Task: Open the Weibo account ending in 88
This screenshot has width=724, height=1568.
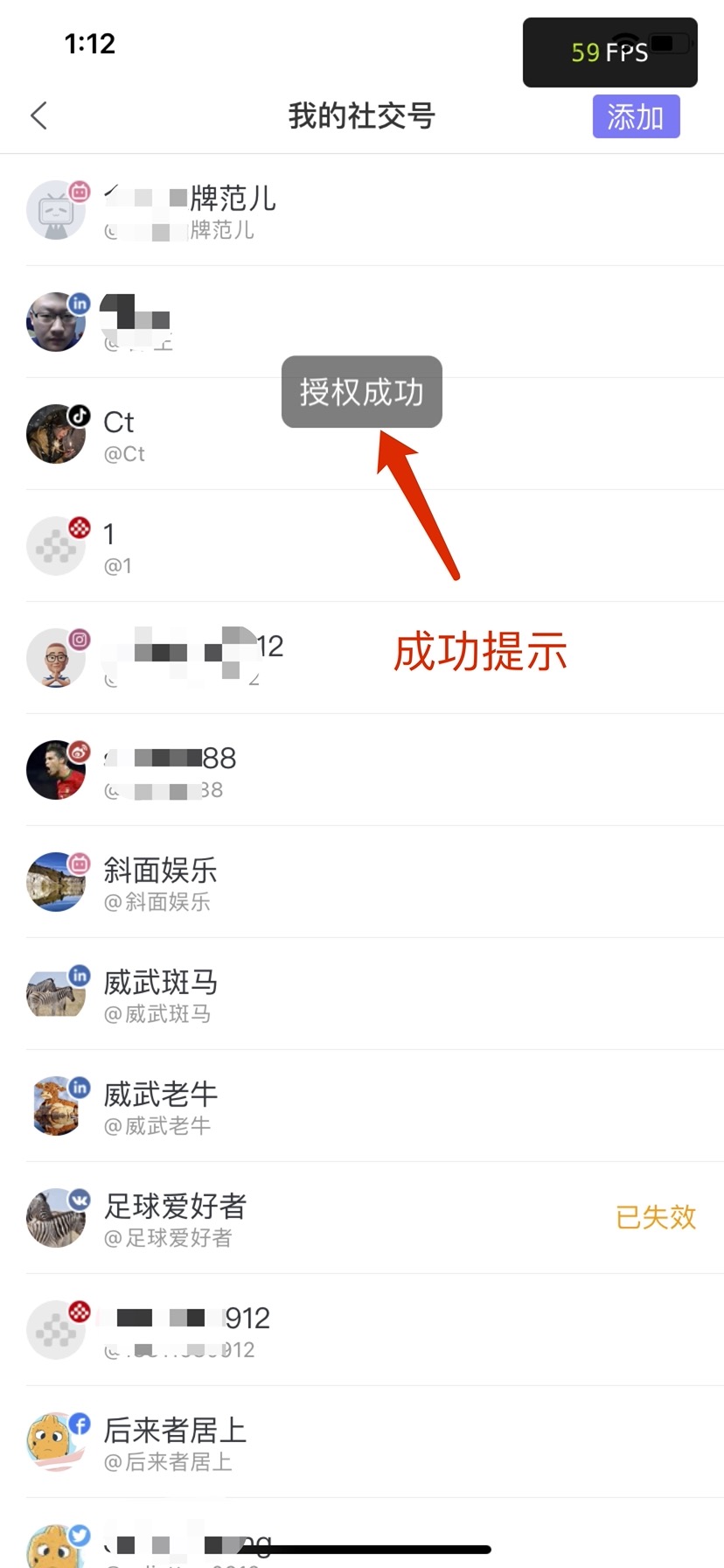Action: click(362, 770)
